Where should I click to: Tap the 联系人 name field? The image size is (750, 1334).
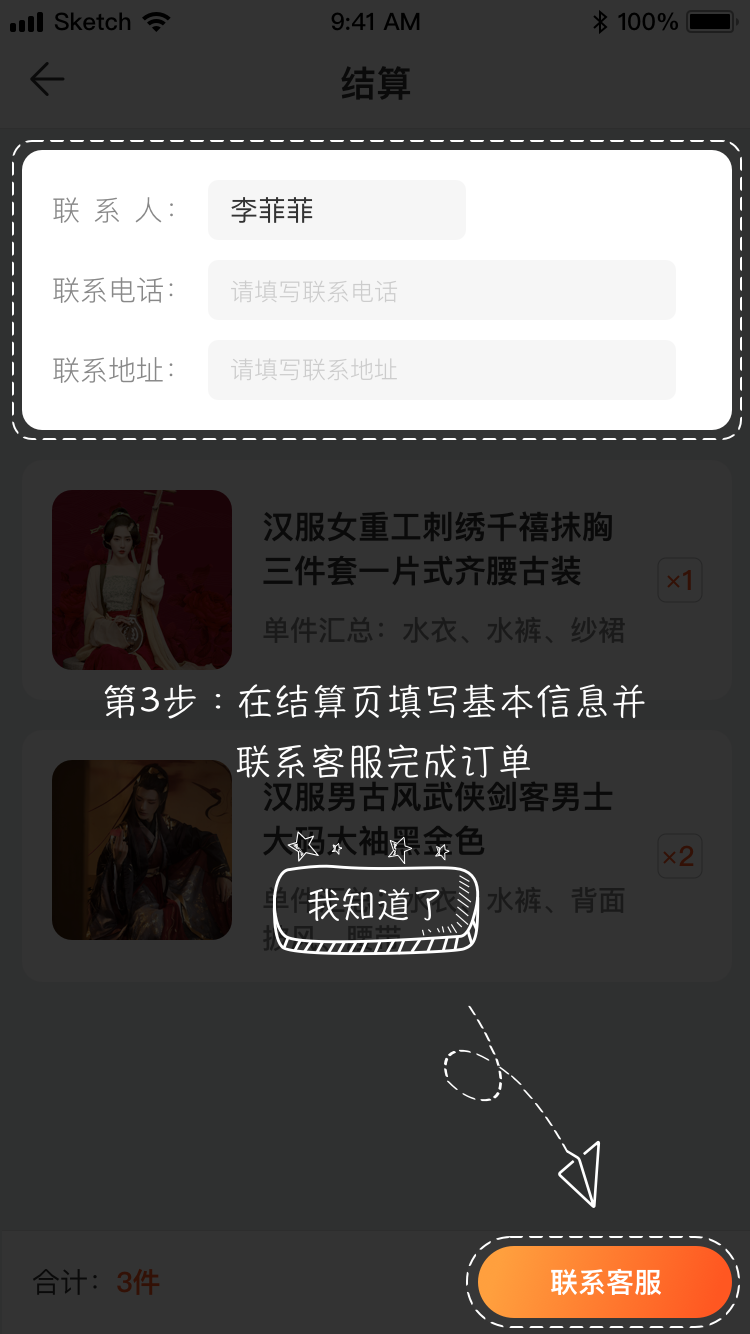coord(336,210)
